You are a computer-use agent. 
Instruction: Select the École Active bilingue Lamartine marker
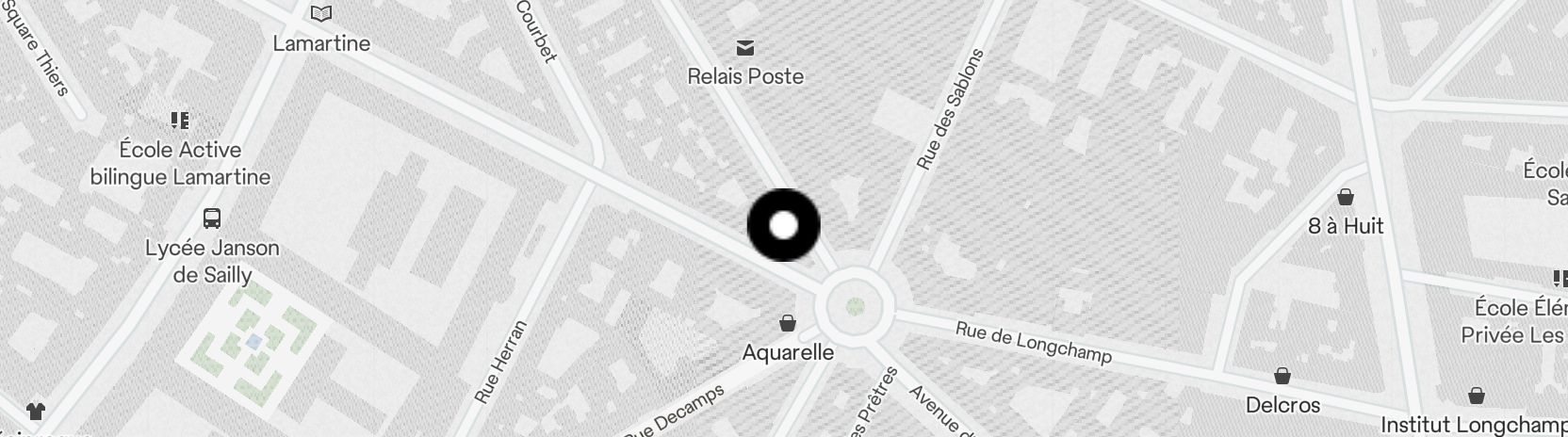click(x=180, y=121)
